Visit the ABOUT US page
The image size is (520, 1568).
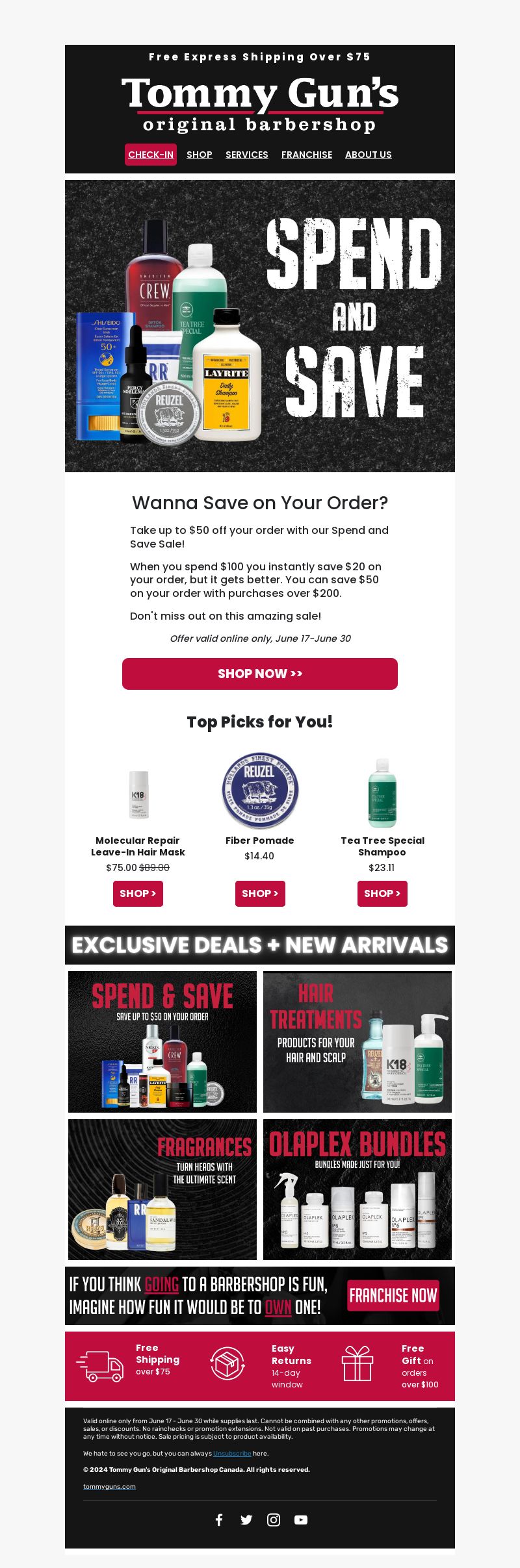[369, 155]
